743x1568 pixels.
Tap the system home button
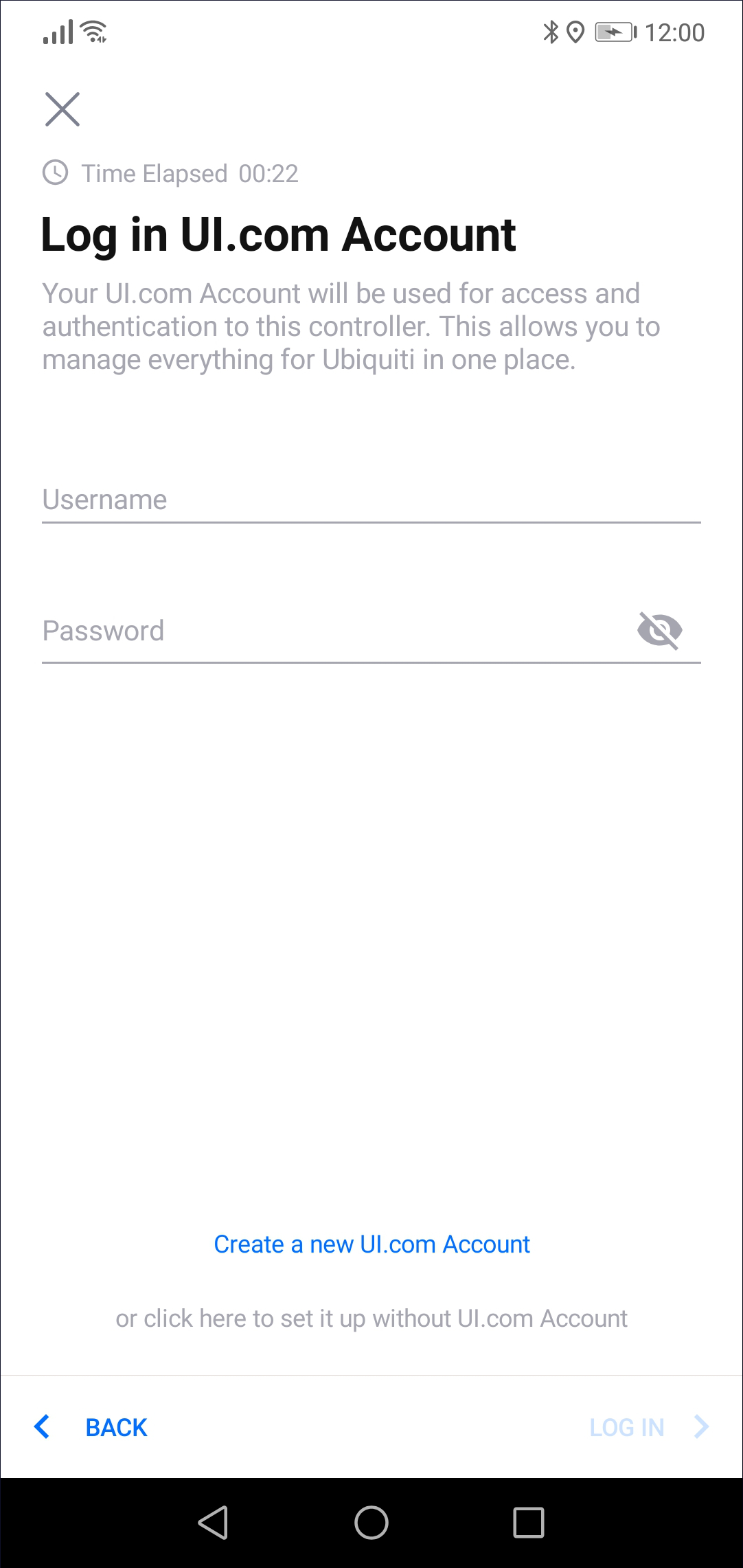point(371,1523)
